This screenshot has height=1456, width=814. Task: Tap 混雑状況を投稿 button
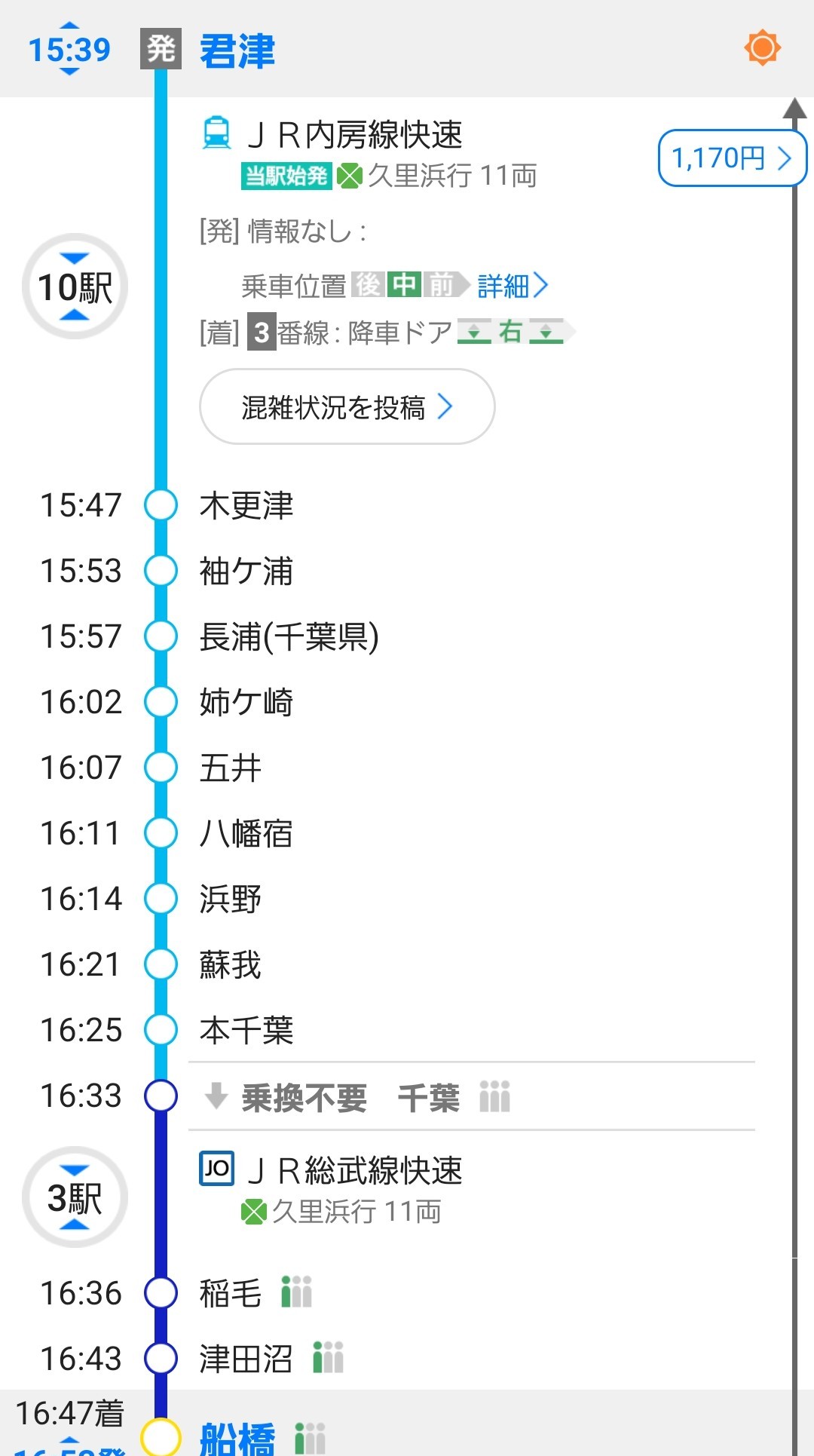(x=347, y=407)
